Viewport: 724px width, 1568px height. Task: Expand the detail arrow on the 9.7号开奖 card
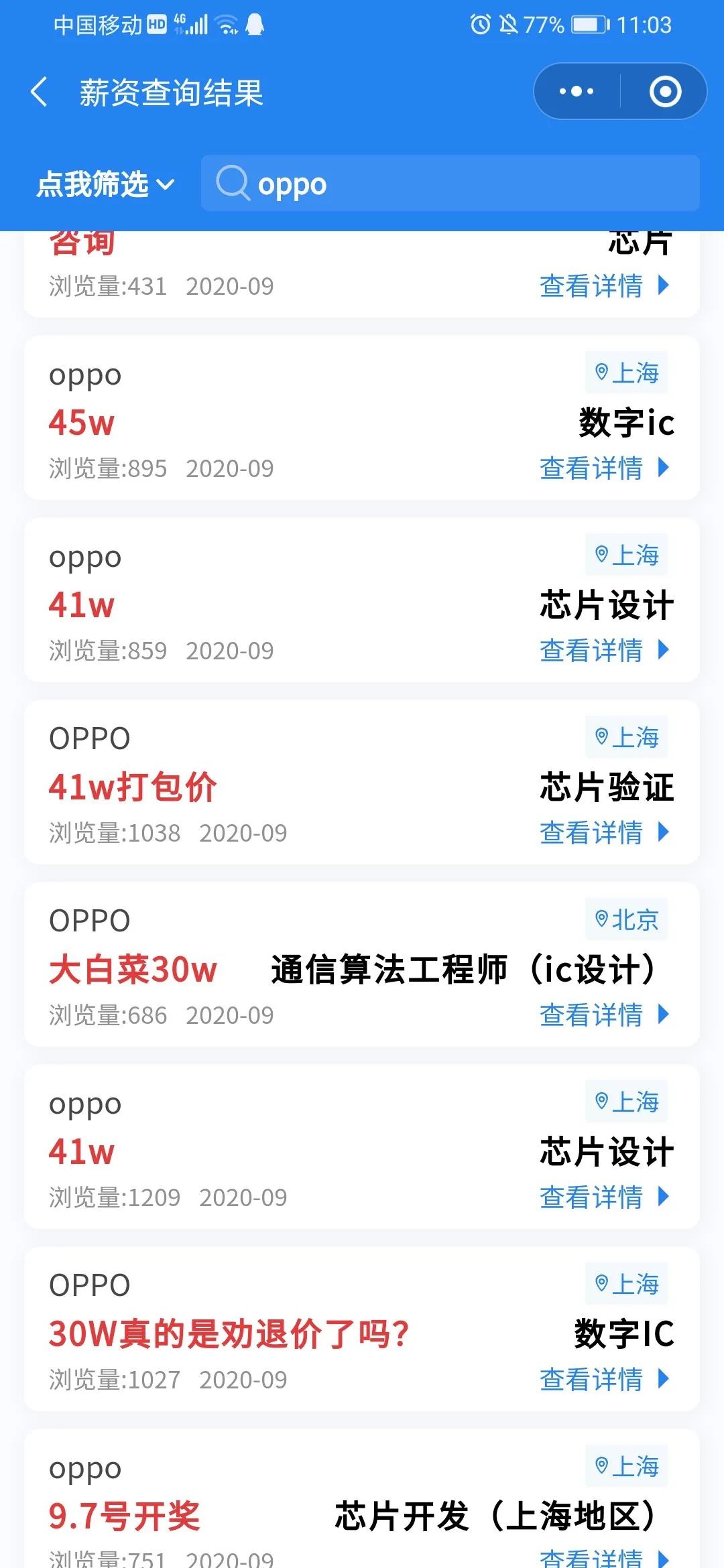(x=662, y=1561)
